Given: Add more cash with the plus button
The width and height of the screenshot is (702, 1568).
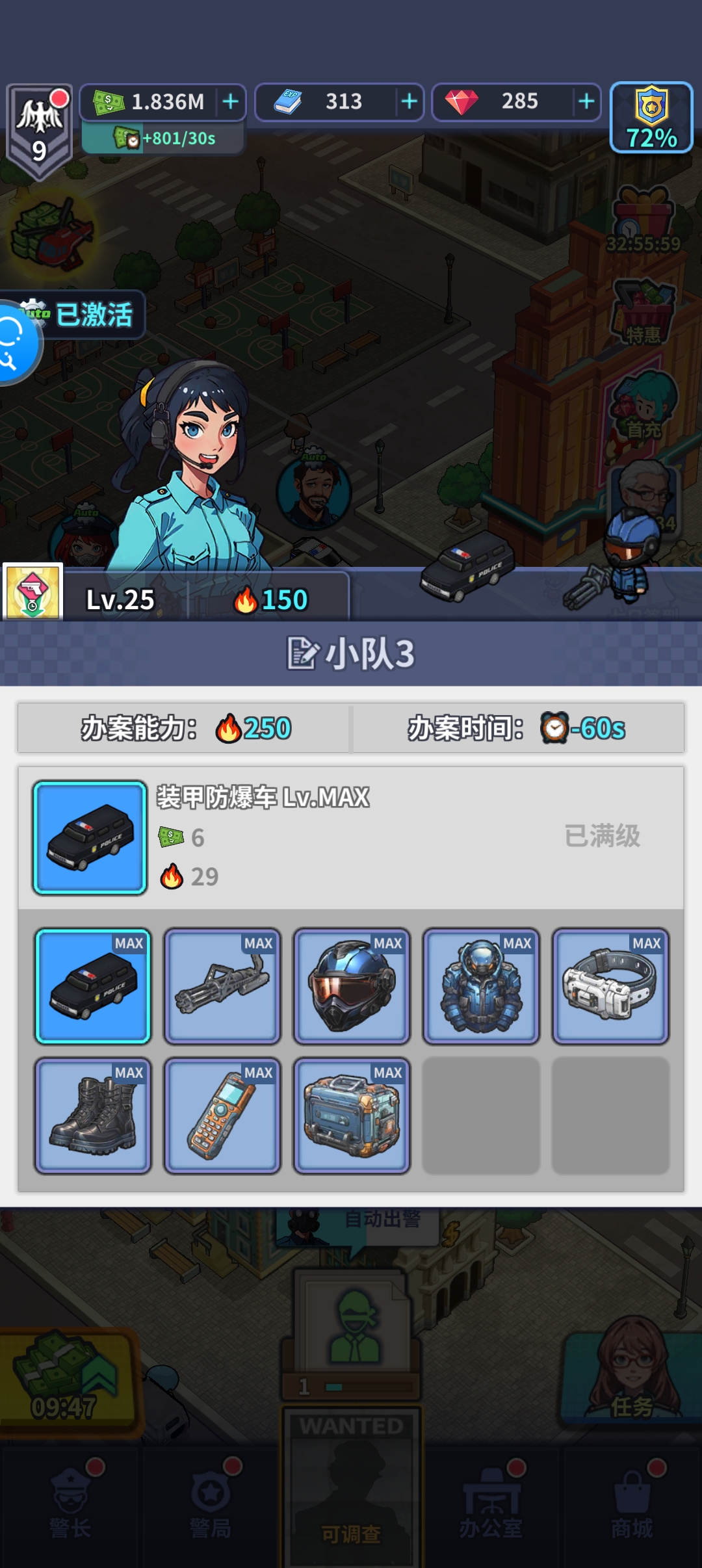Looking at the screenshot, I should click(x=231, y=101).
